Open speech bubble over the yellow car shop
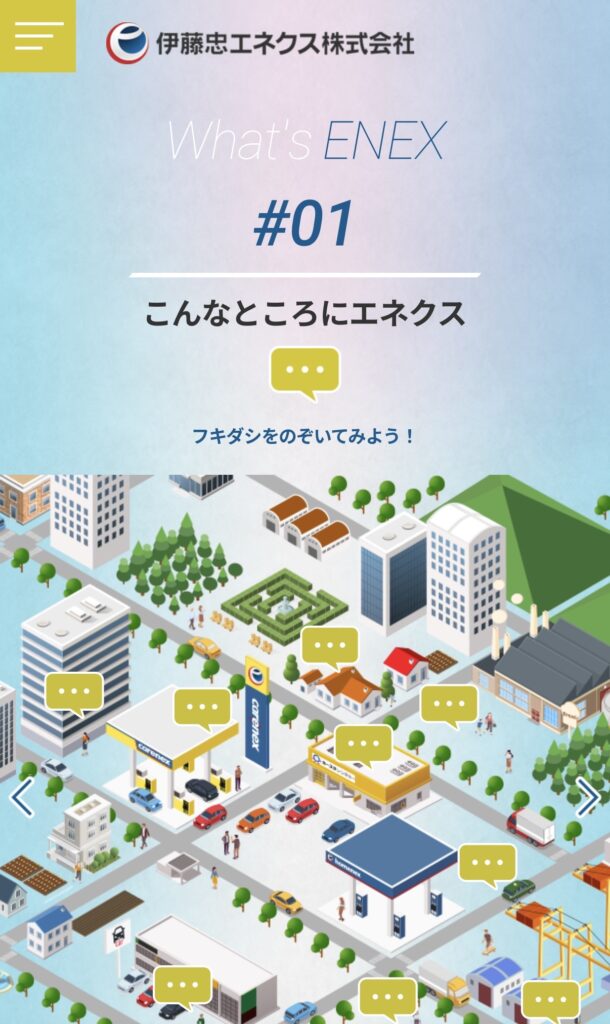 point(363,744)
